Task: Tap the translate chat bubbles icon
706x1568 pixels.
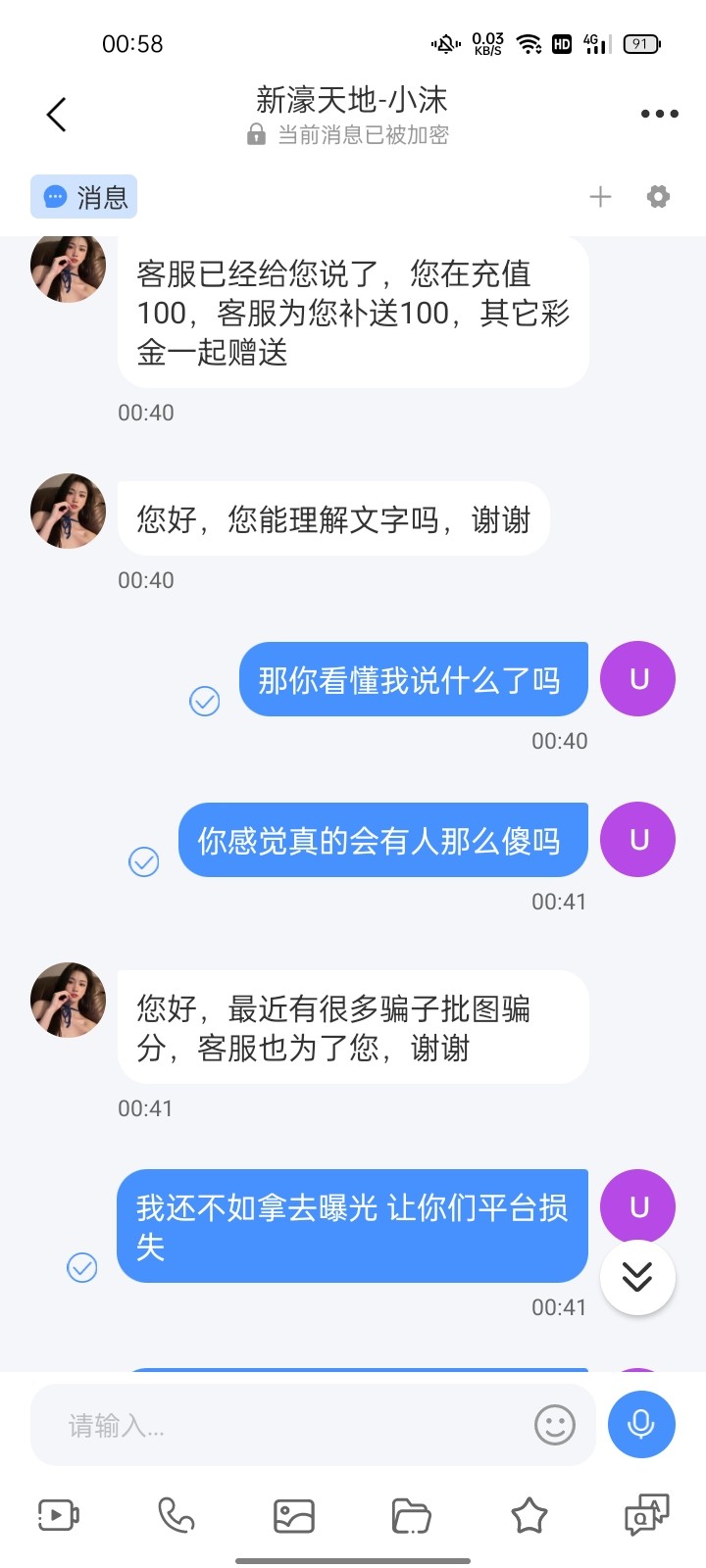Action: [647, 1516]
